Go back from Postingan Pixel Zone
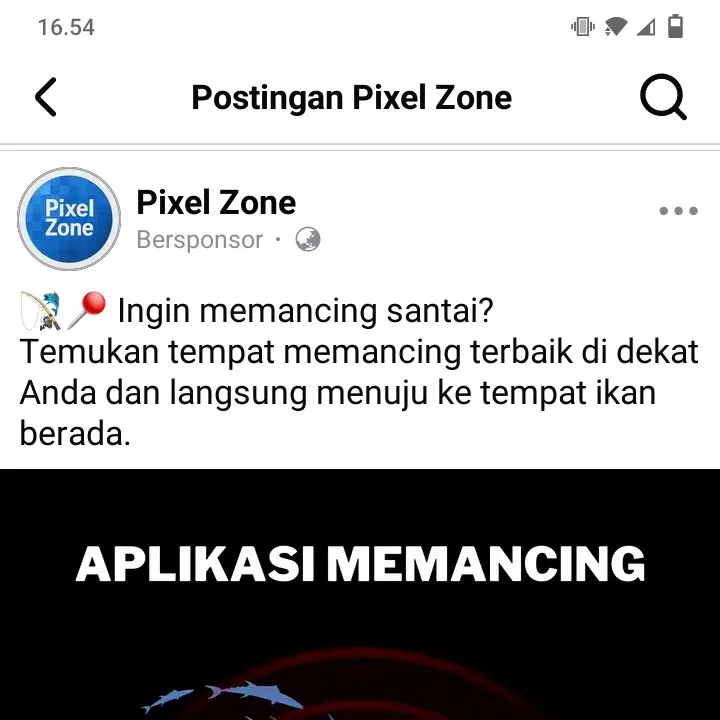This screenshot has width=720, height=720. click(46, 98)
